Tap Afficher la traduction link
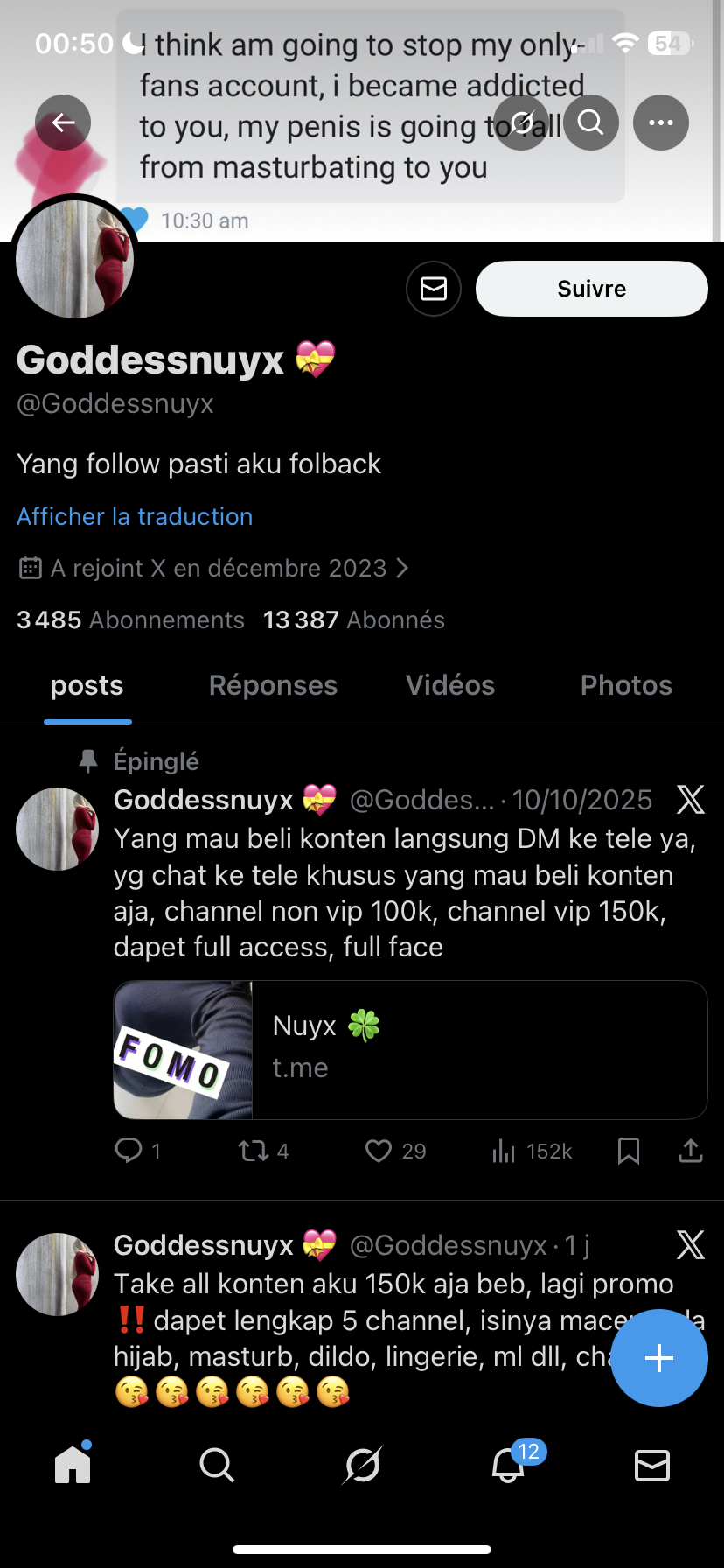Viewport: 724px width, 1568px height. click(x=135, y=516)
